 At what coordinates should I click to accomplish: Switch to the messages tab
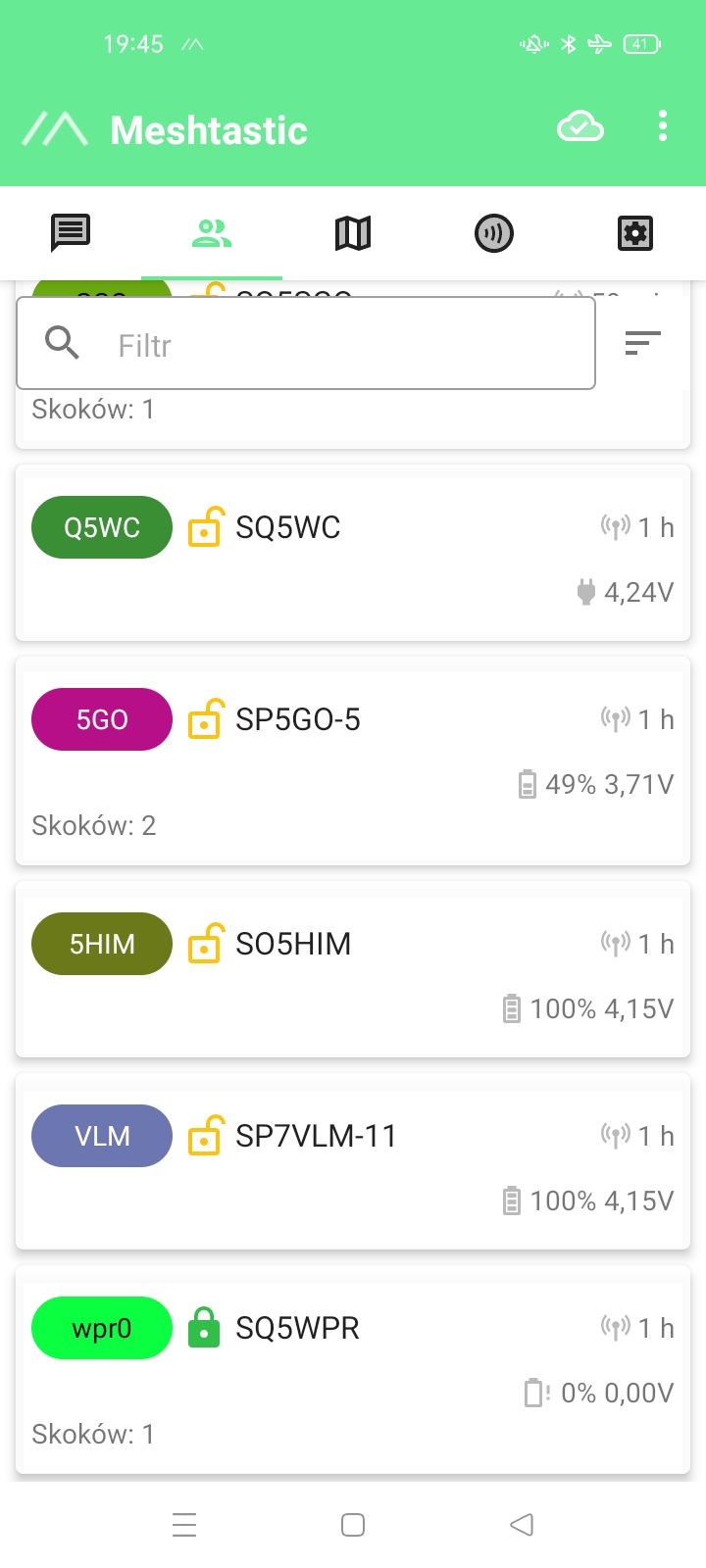(x=71, y=233)
